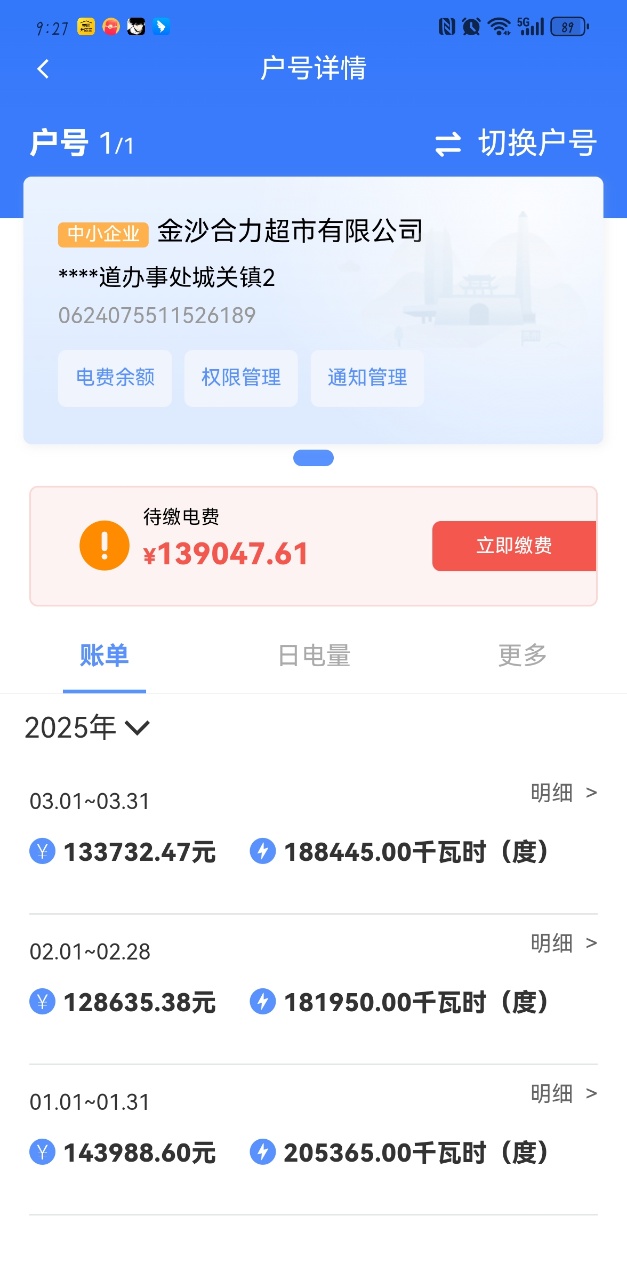Image resolution: width=627 pixels, height=1280 pixels.
Task: Switch to the 日电量 tab
Action: pos(314,656)
